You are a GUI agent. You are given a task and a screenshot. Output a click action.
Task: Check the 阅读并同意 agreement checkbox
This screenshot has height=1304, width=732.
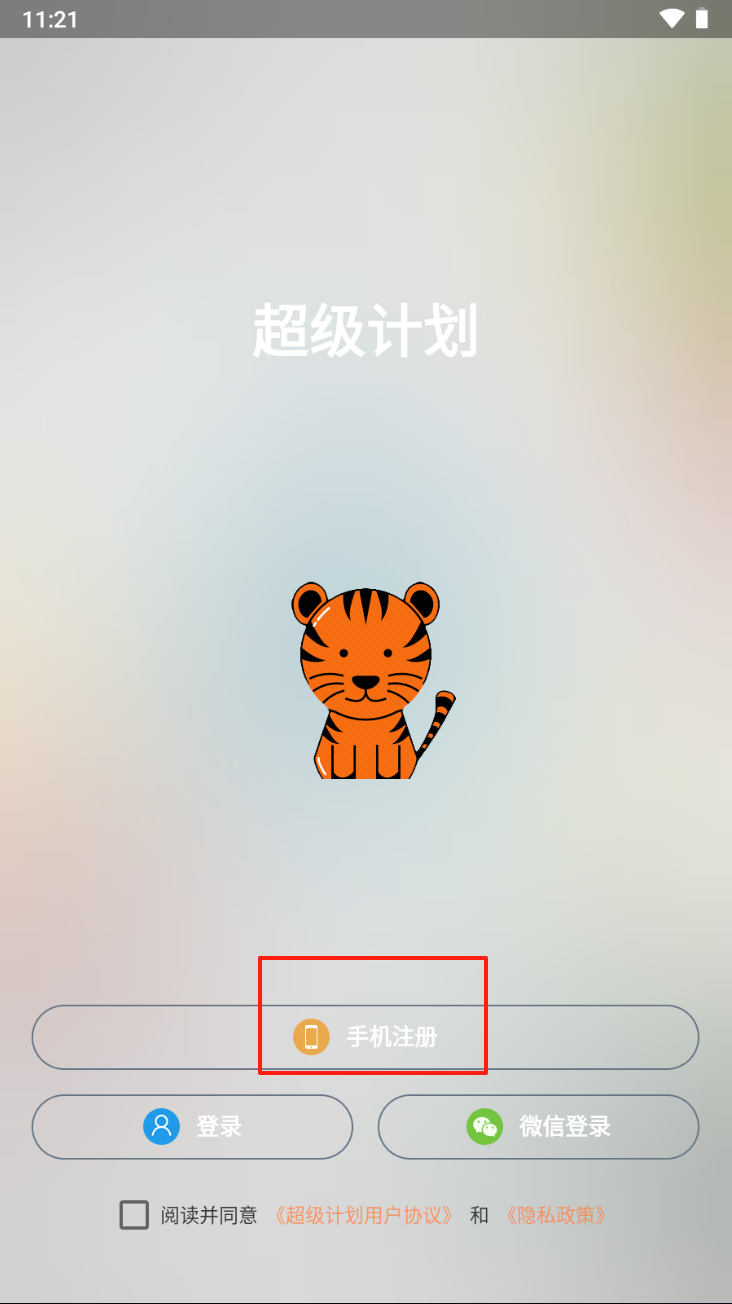(x=134, y=1215)
